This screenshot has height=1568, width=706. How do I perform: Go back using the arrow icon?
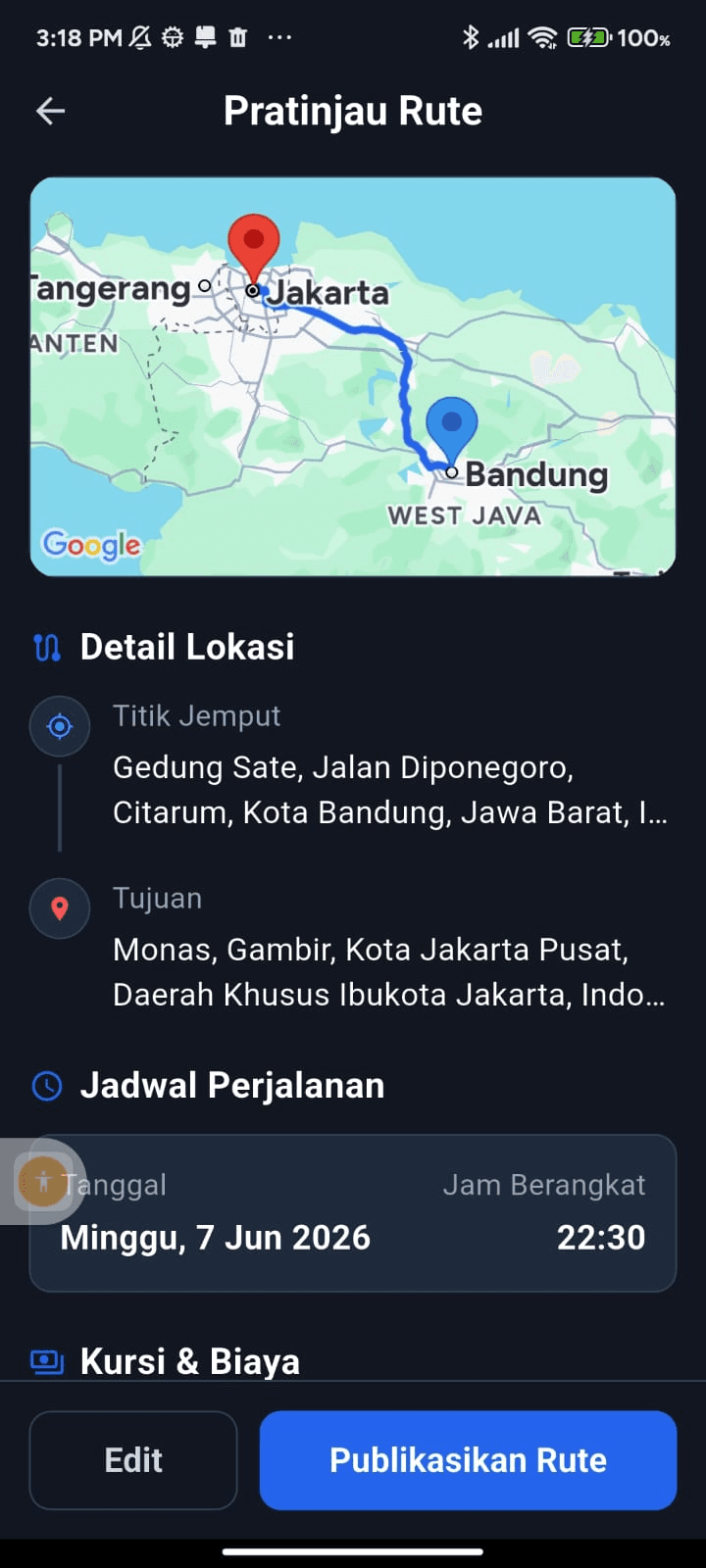51,112
